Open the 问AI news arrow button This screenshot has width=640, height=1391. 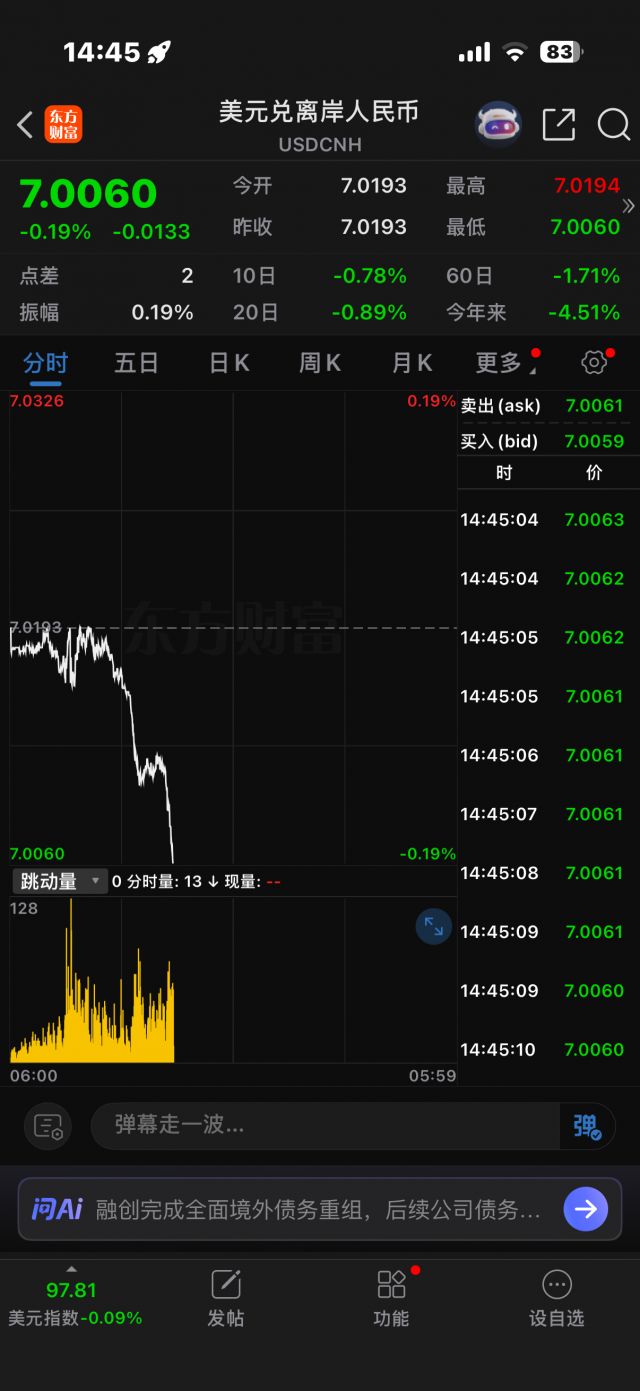point(585,1209)
